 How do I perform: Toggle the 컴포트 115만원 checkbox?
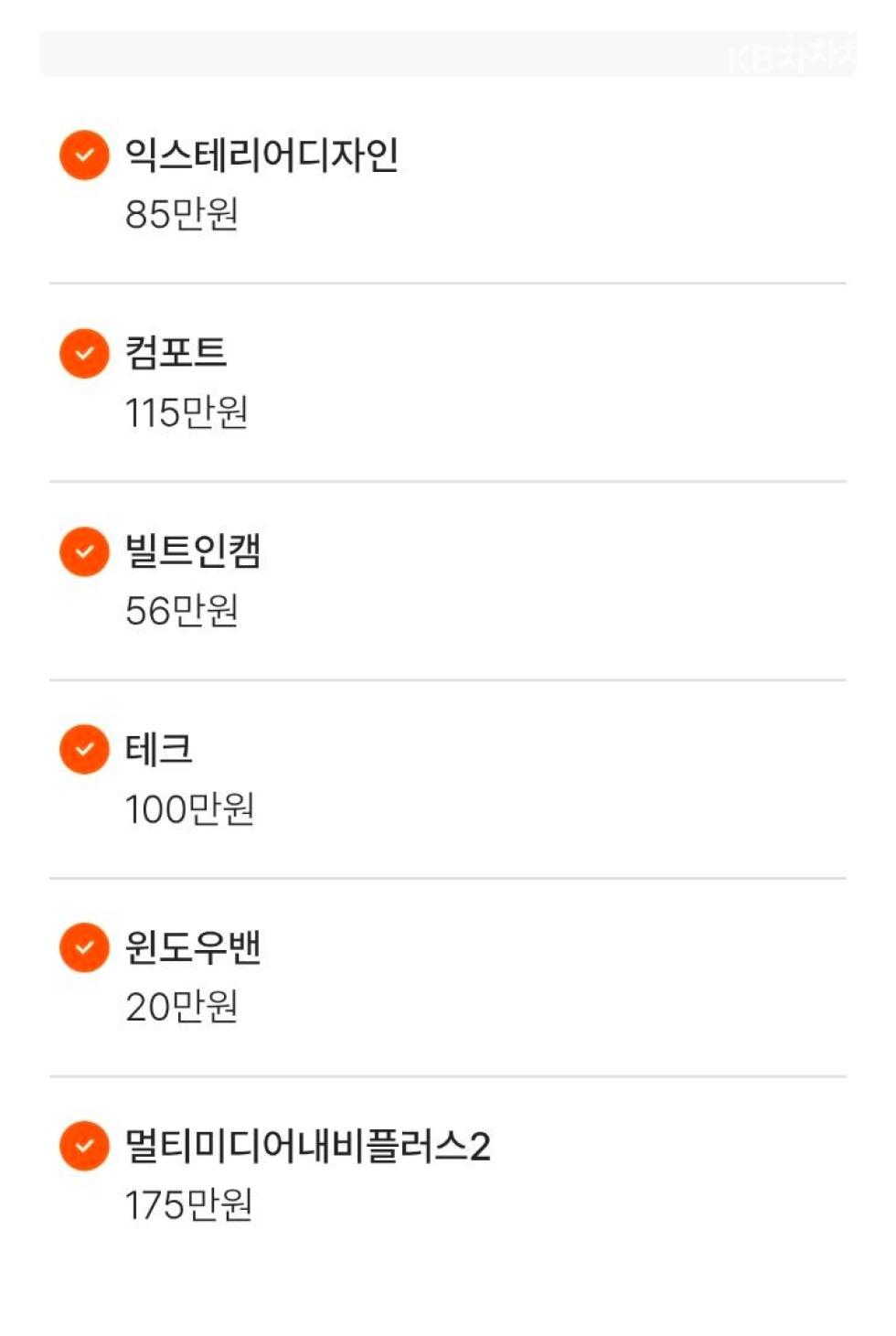click(84, 353)
